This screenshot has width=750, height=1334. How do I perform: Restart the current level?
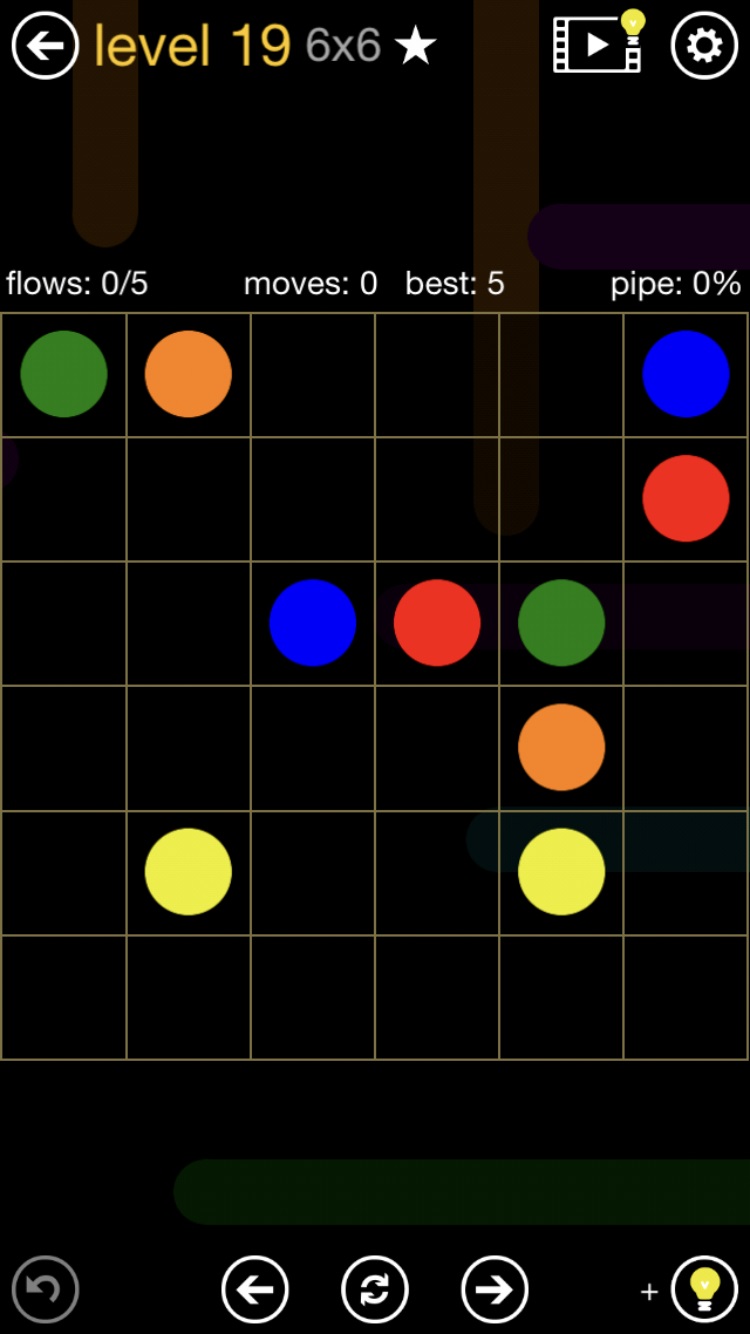[375, 1289]
